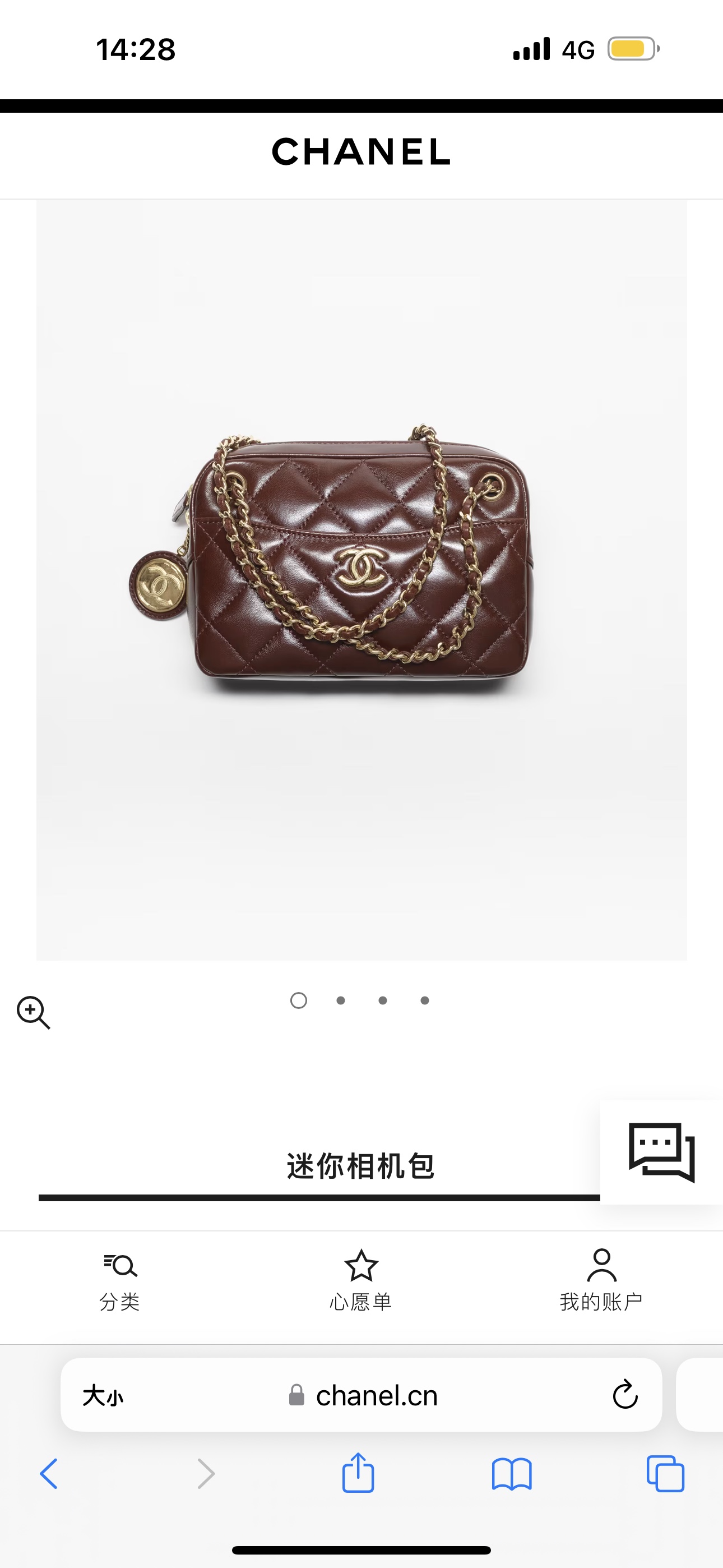Open the 大小 page text size menu
The width and height of the screenshot is (723, 1568).
coord(103,1395)
